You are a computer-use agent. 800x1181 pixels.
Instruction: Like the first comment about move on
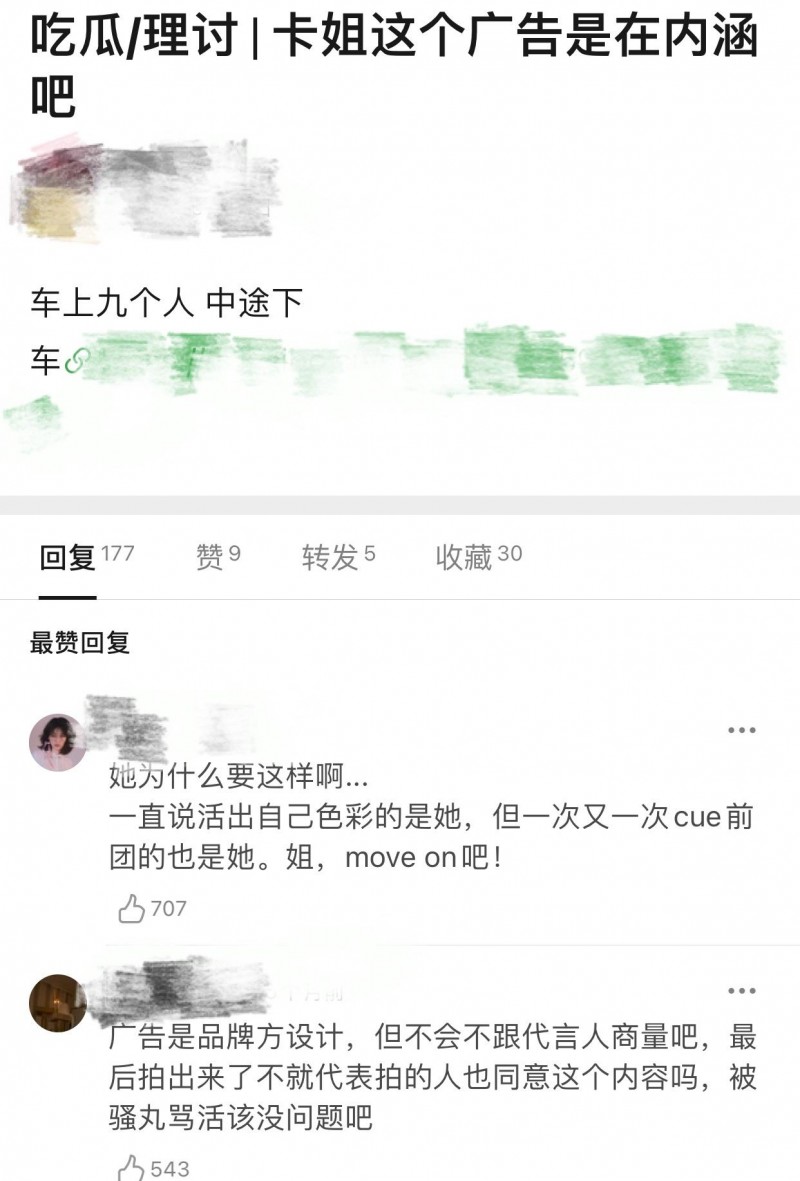point(131,909)
